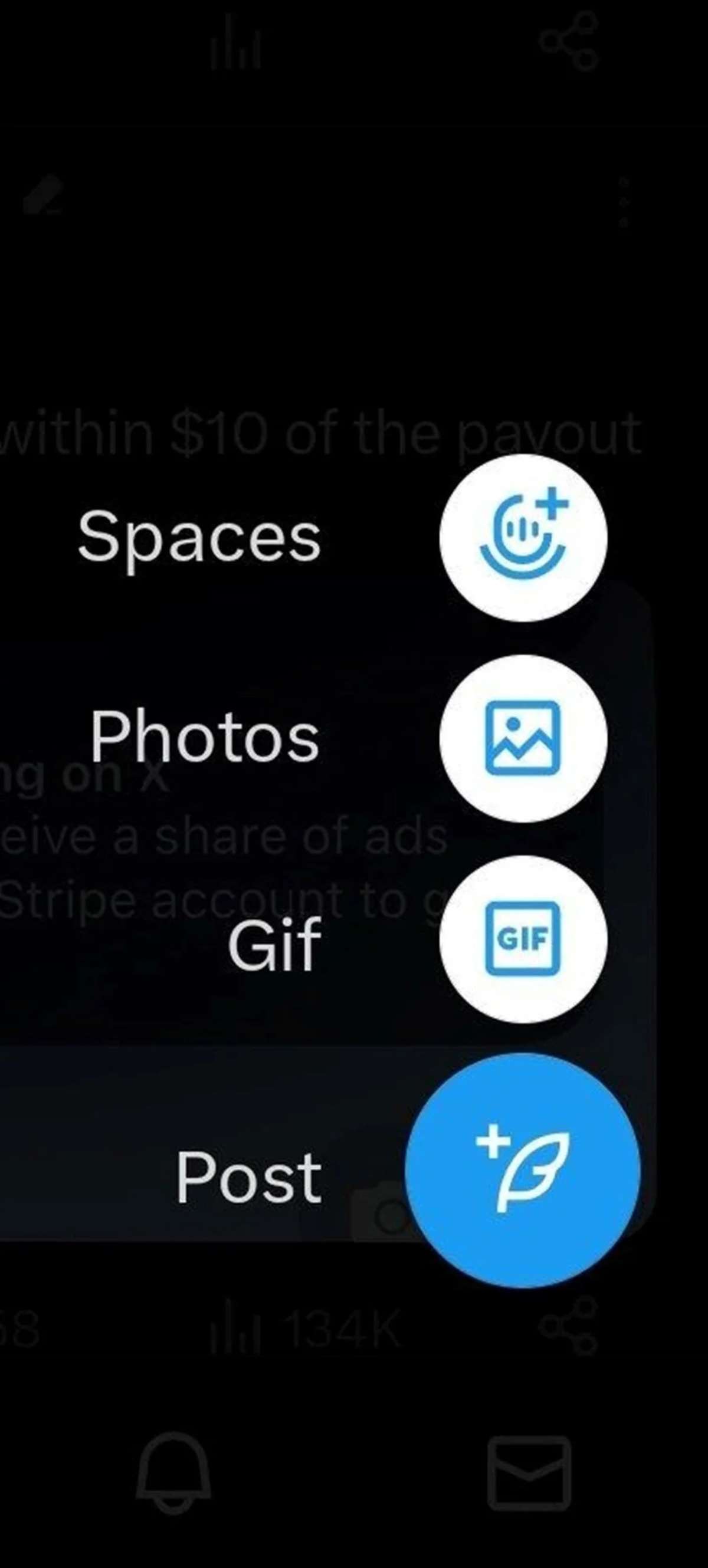Choose Photos to attach pictures
This screenshot has width=708, height=1568.
pos(523,738)
